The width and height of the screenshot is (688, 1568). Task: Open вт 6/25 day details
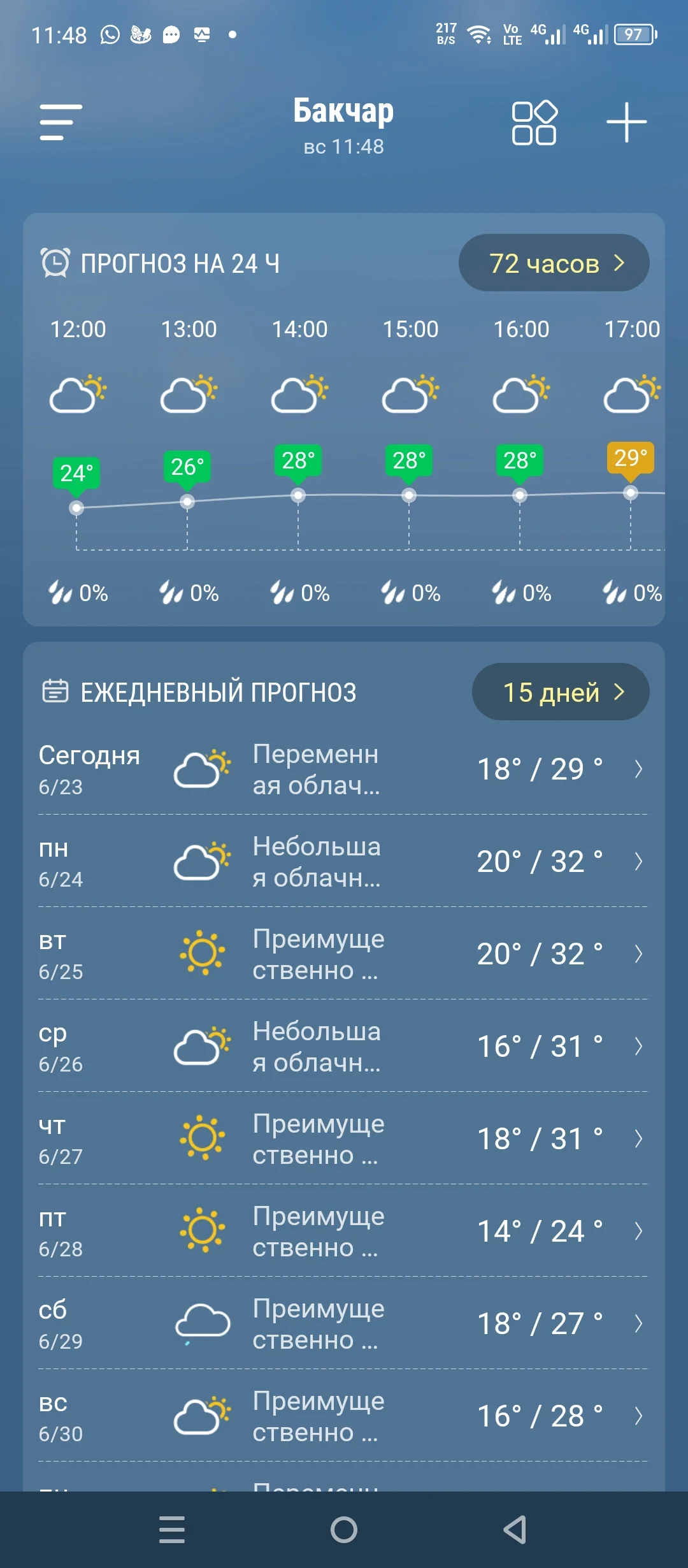tap(343, 954)
